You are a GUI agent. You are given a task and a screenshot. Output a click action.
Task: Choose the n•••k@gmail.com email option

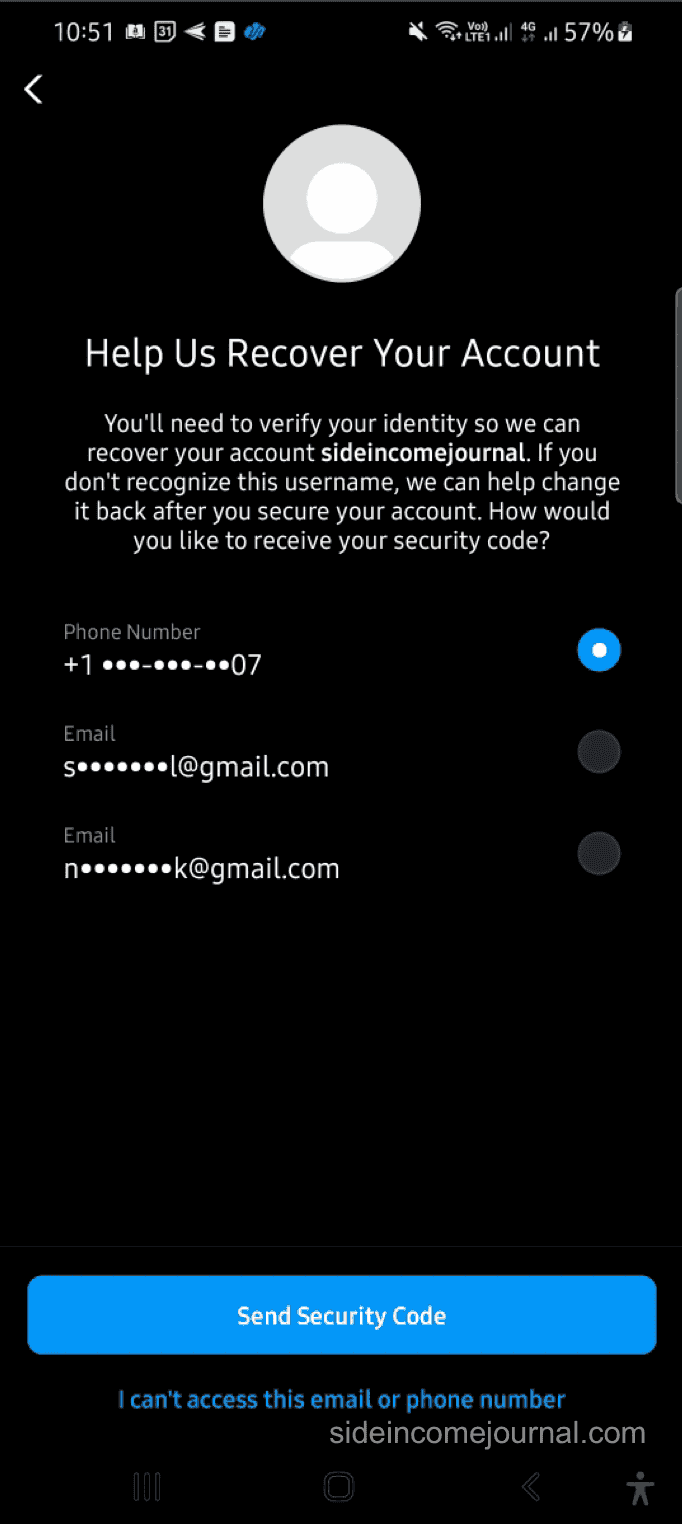(599, 854)
